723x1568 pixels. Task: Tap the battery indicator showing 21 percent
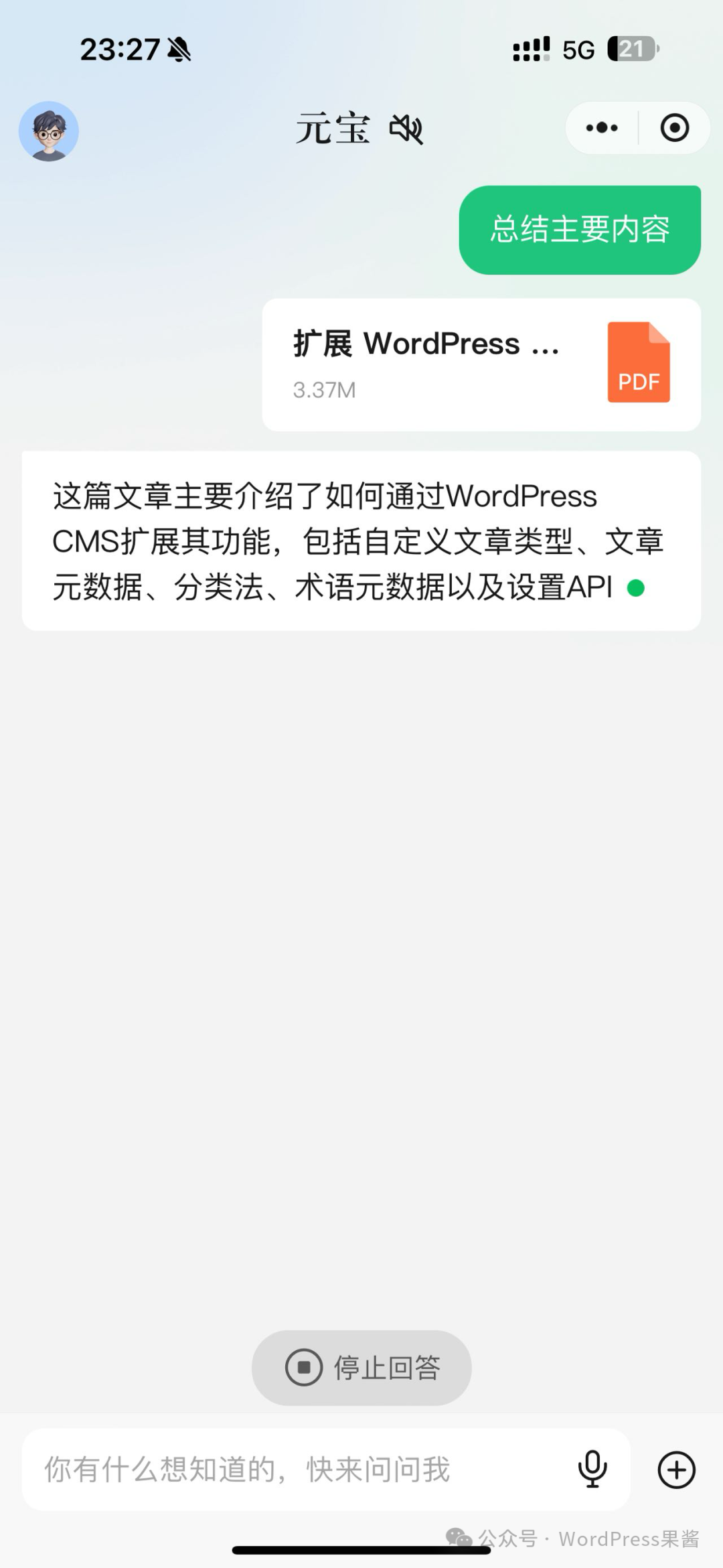click(x=632, y=48)
